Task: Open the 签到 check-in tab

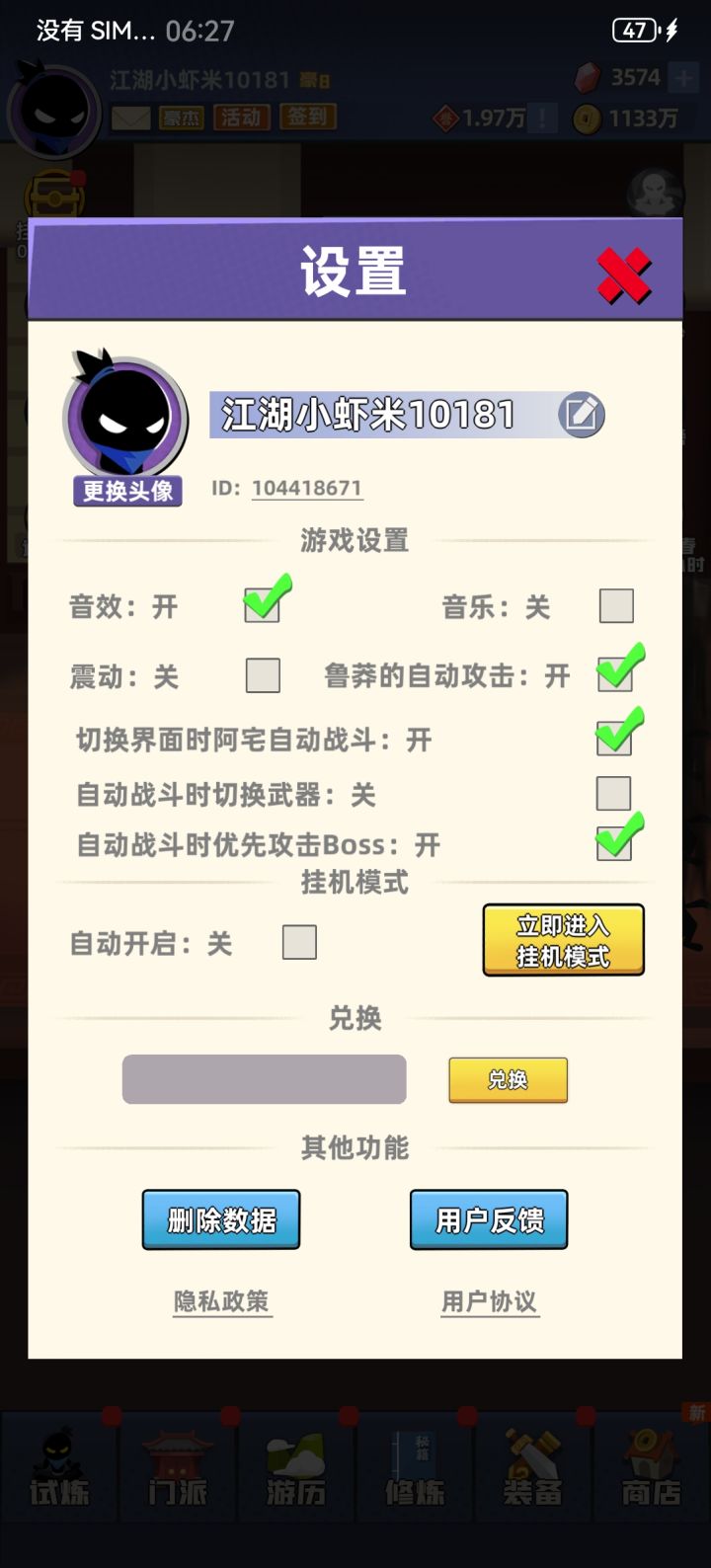Action: (x=309, y=118)
